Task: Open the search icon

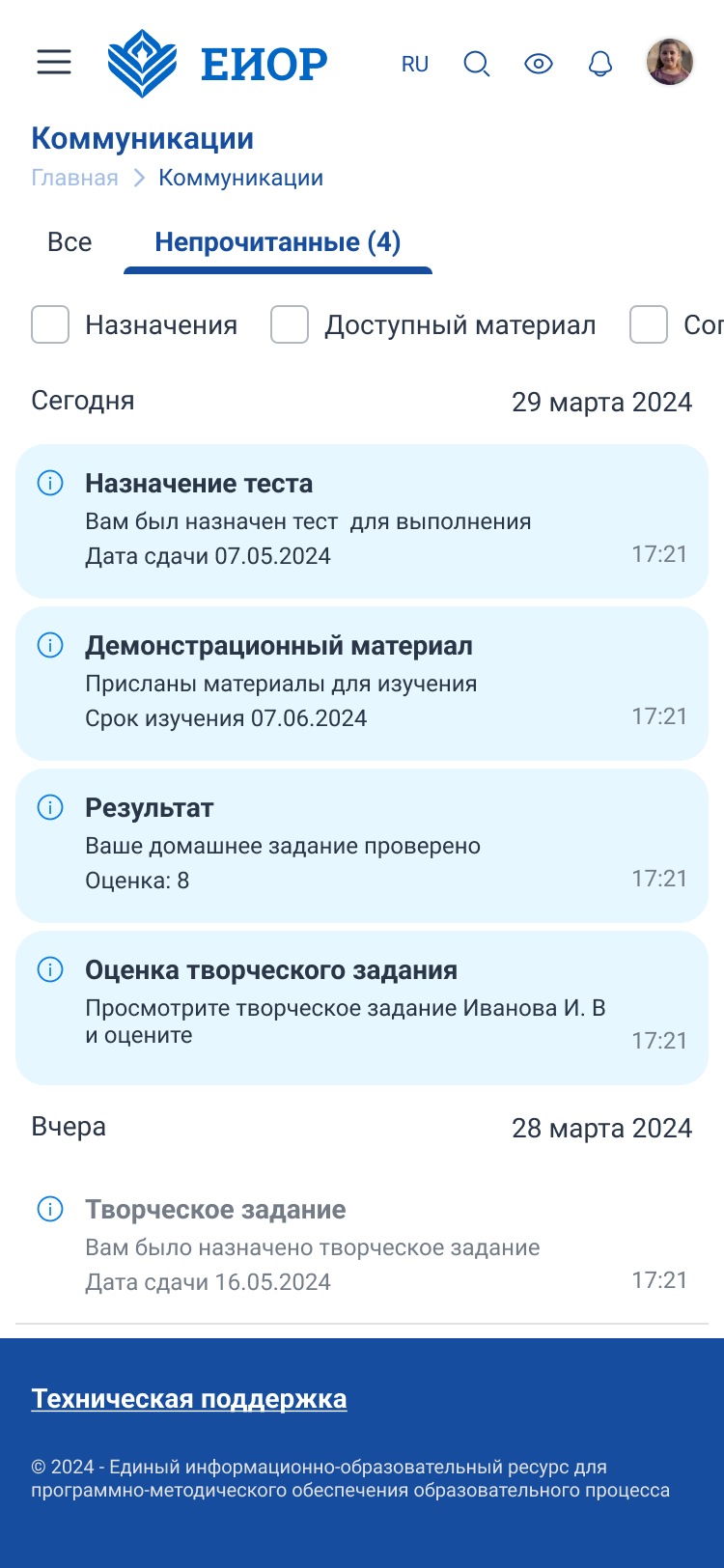Action: coord(477,65)
